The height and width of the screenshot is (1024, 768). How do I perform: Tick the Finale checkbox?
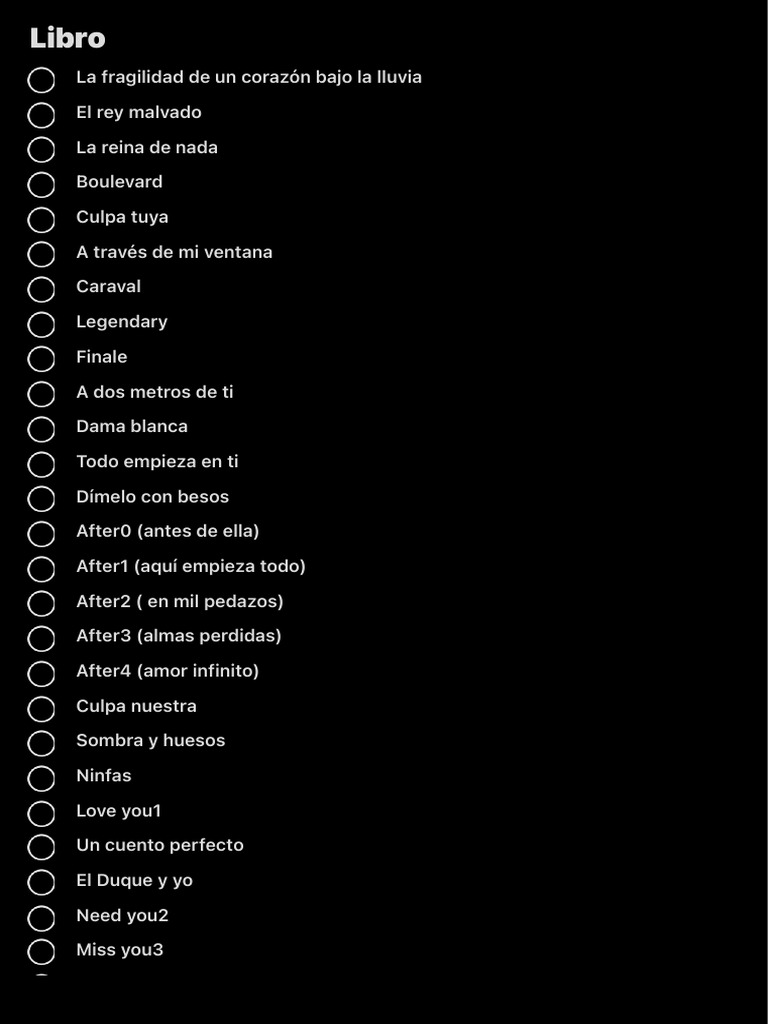pos(41,360)
